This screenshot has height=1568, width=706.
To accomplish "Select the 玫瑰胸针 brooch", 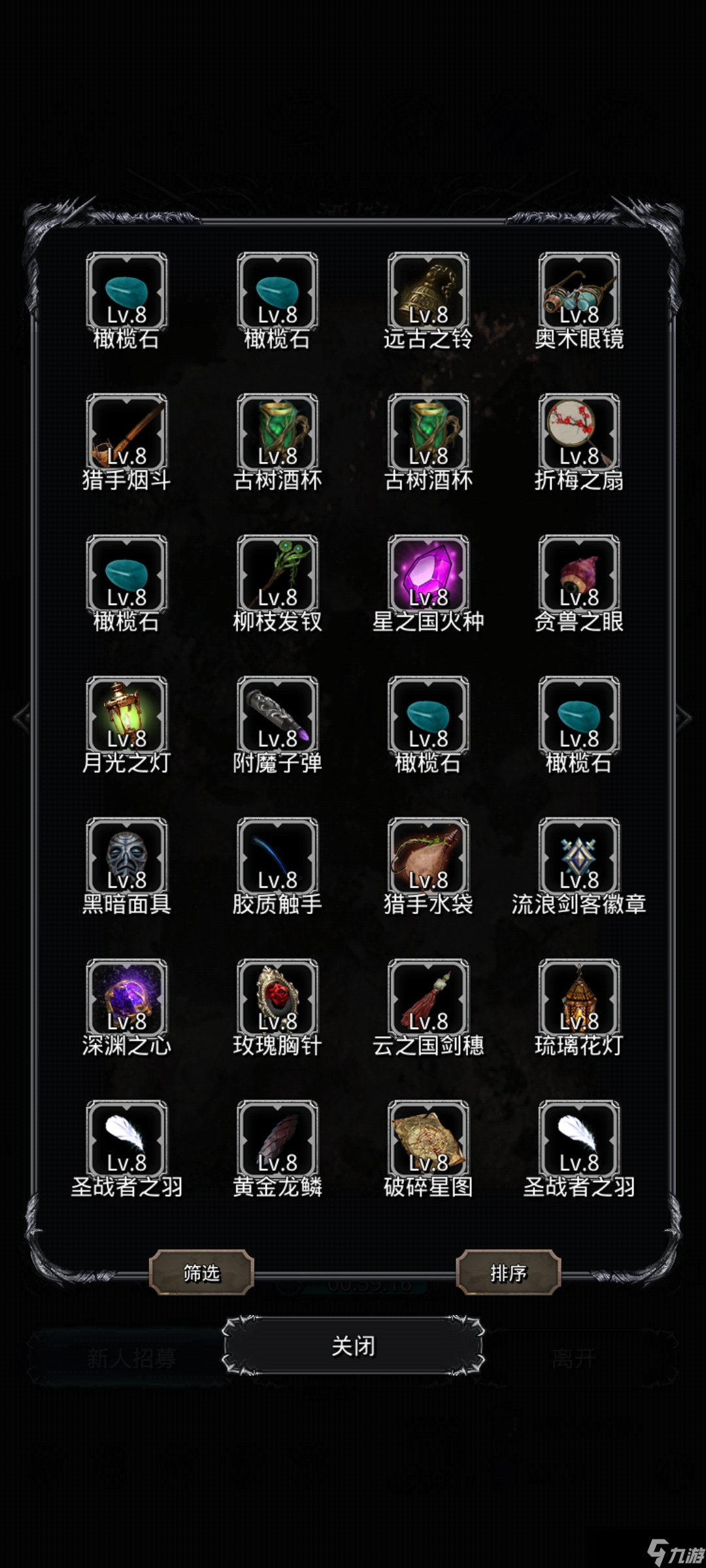I will [x=277, y=999].
